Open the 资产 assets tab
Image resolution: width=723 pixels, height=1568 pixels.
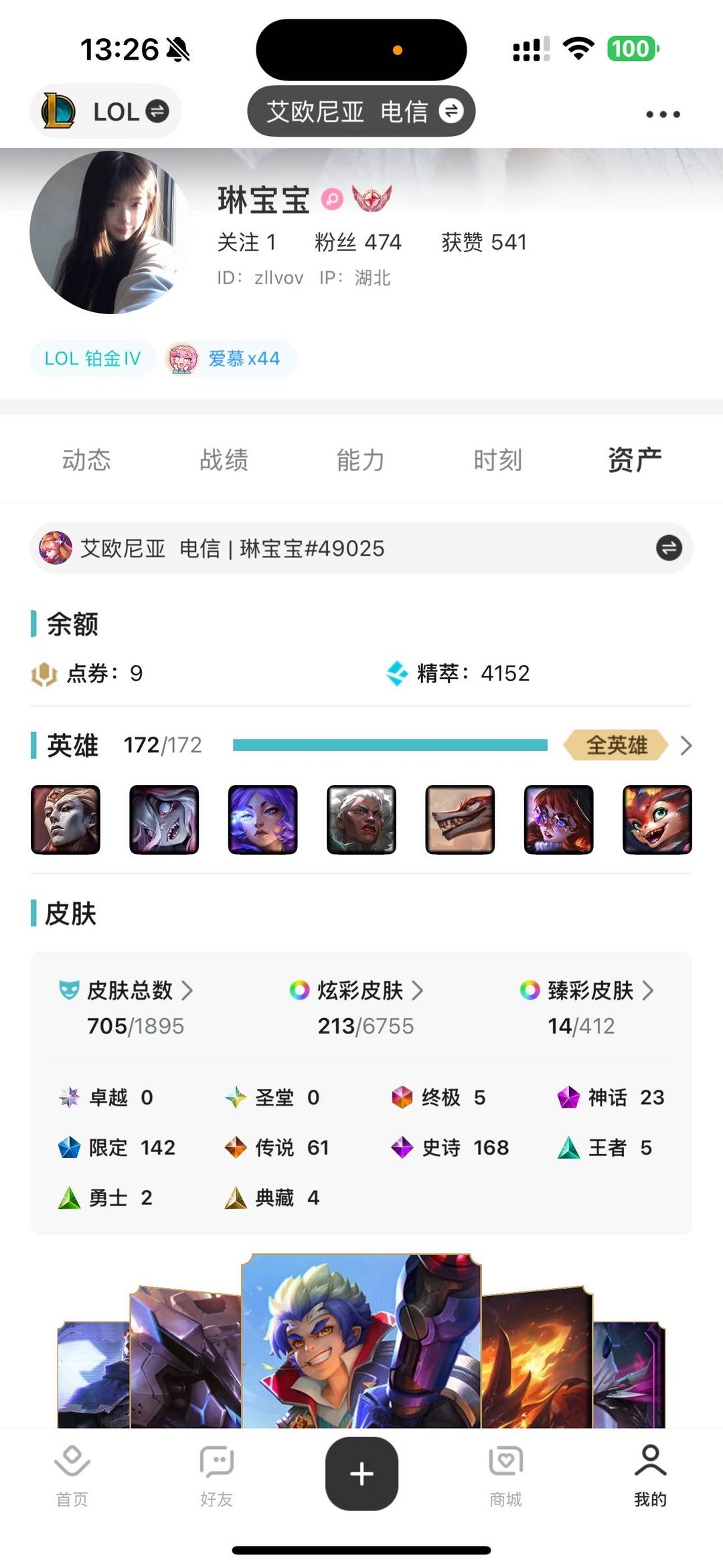tap(634, 459)
